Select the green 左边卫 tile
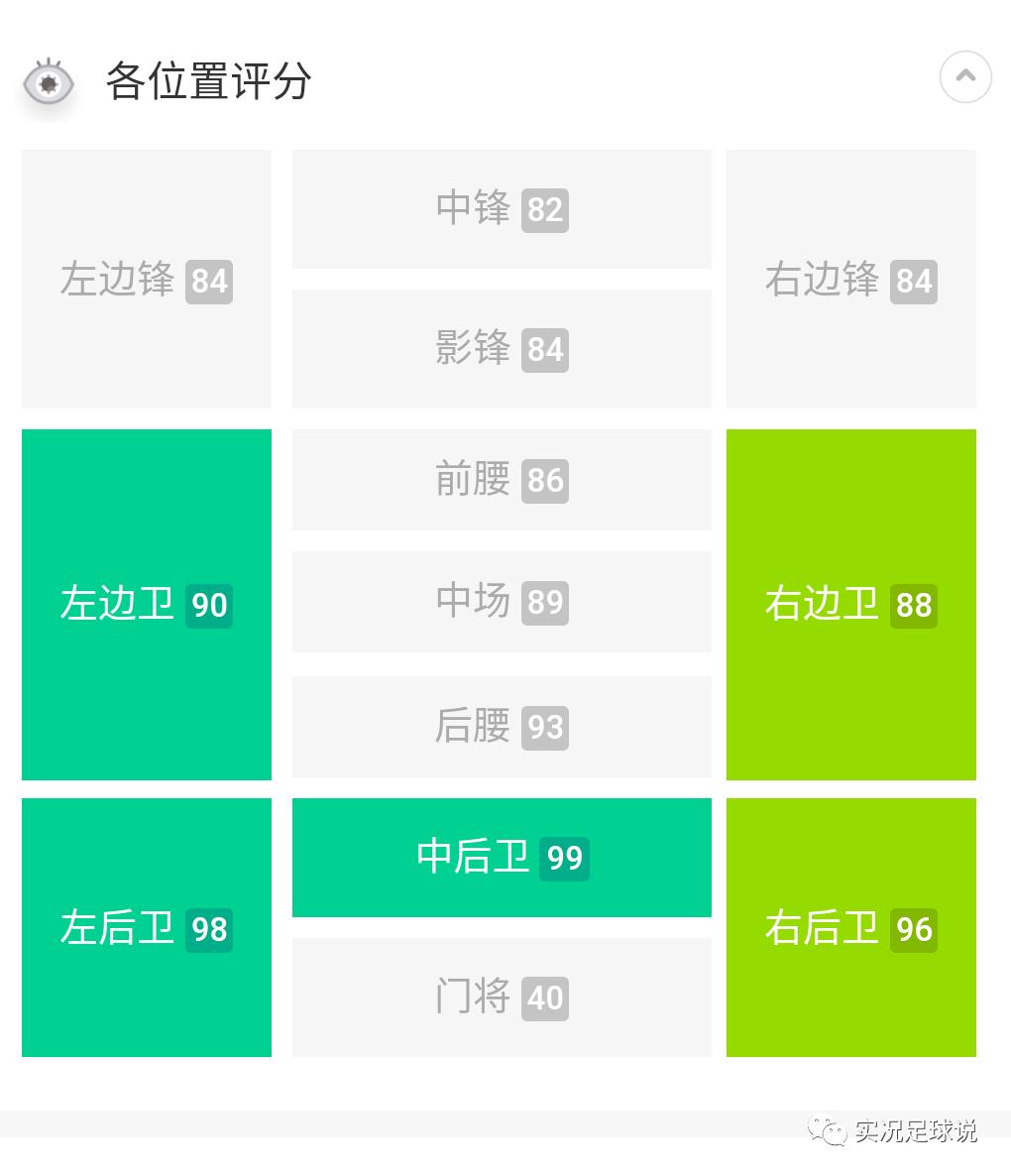 pyautogui.click(x=146, y=604)
